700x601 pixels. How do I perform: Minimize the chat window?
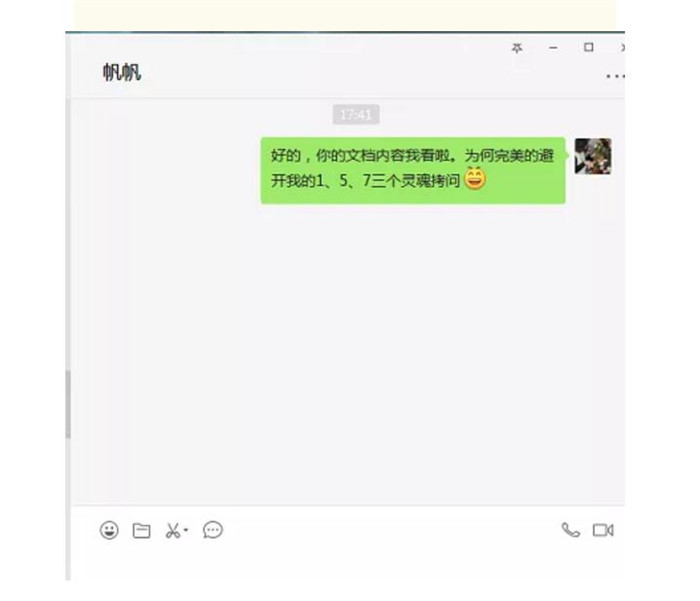(553, 48)
